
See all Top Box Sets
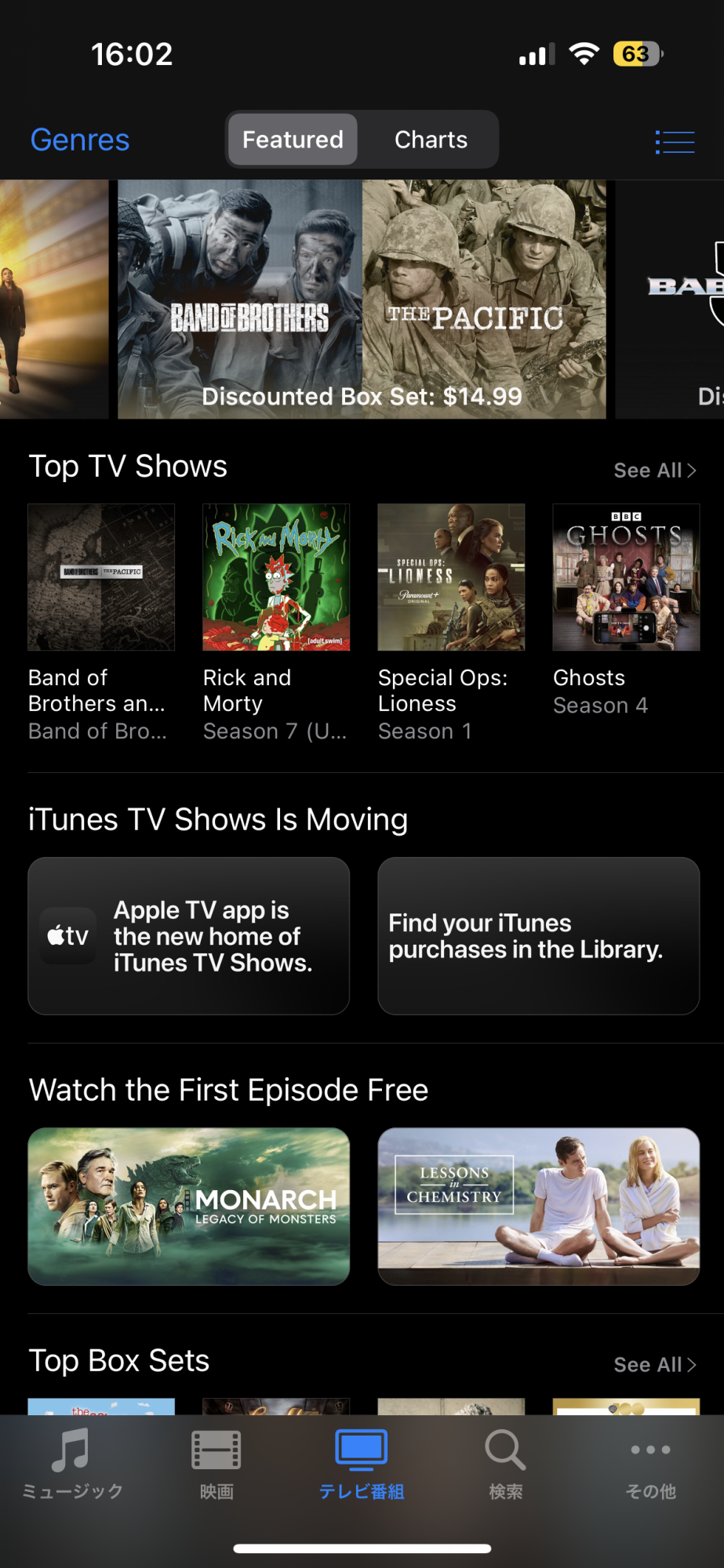point(654,1365)
